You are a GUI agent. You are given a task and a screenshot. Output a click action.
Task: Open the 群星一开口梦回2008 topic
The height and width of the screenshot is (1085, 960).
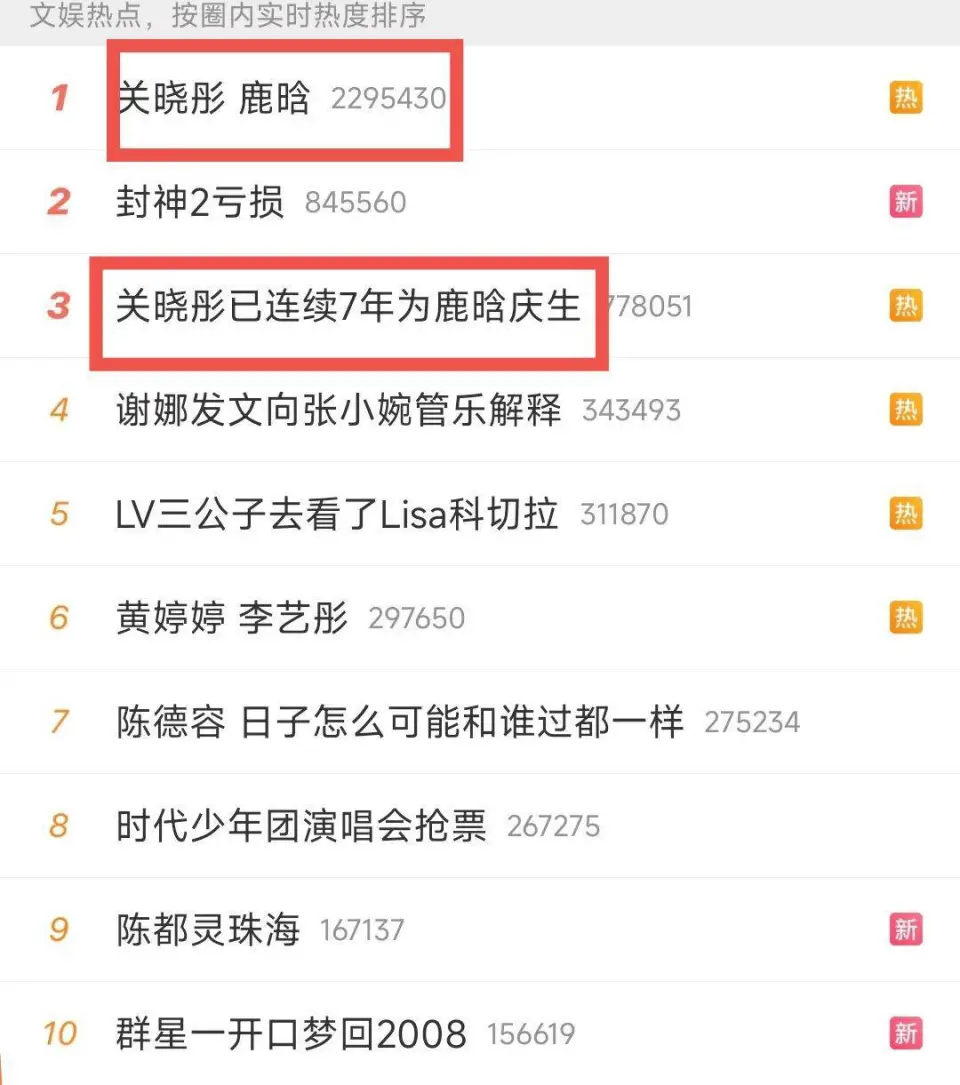(x=291, y=1033)
